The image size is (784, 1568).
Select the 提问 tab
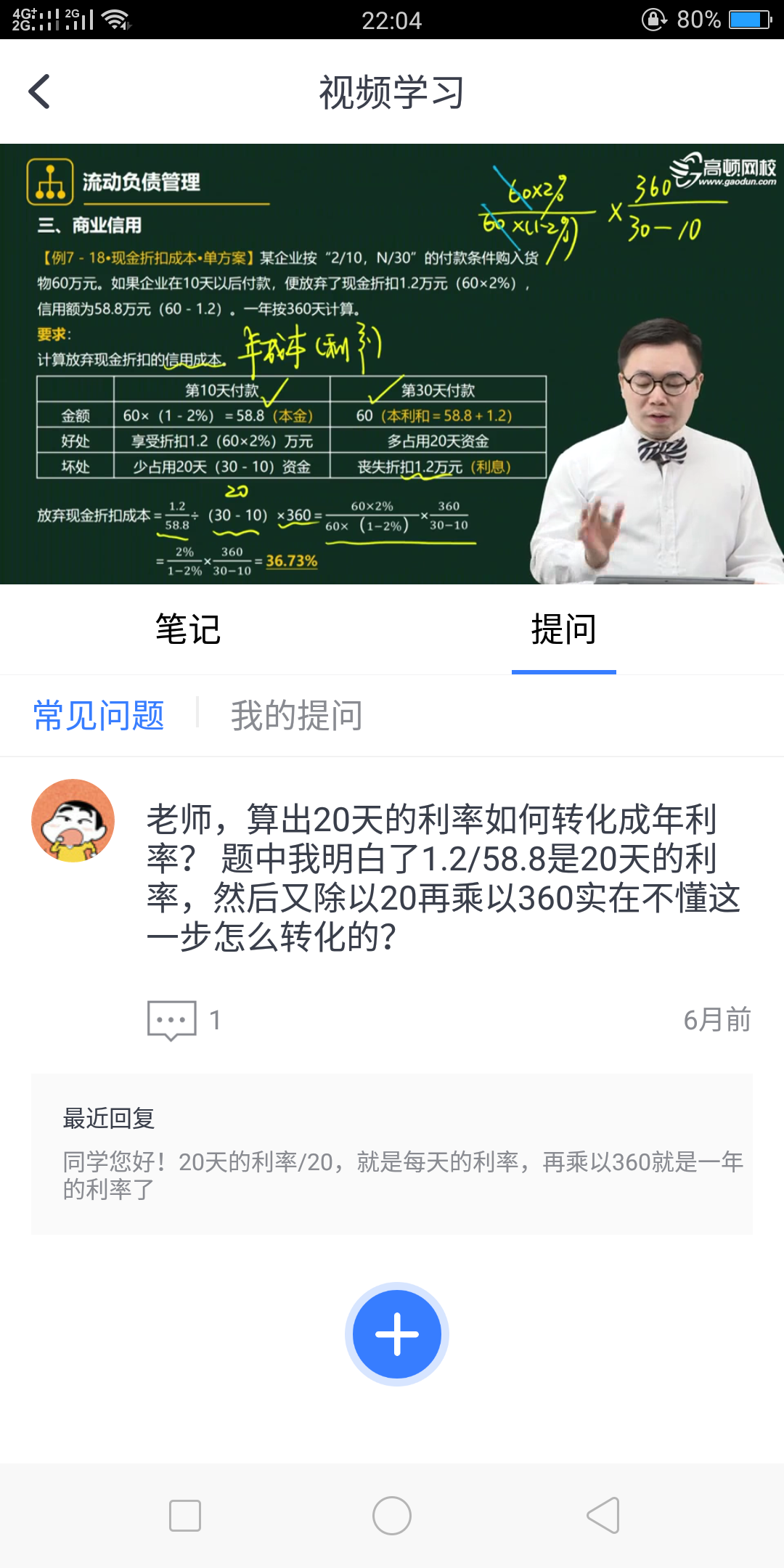563,629
